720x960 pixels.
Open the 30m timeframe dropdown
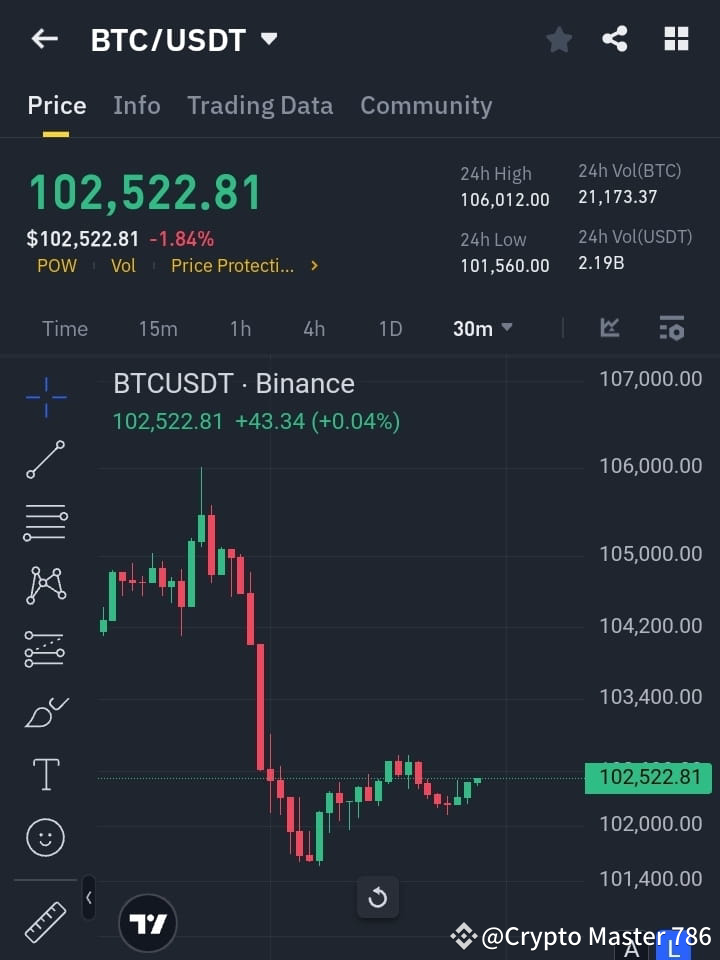(483, 328)
